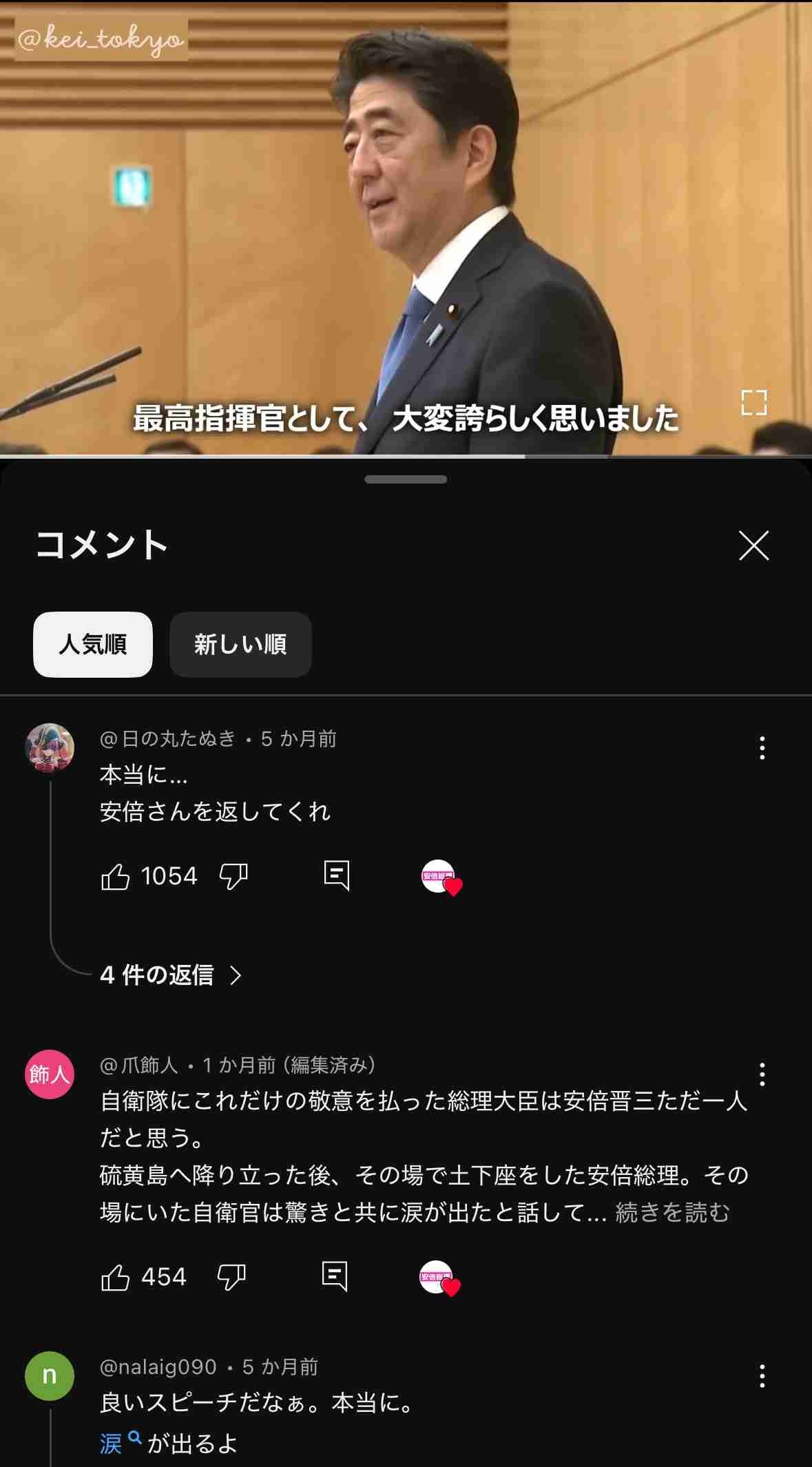Viewport: 812px width, 1467px height.
Task: Open nalaig090's channel avatar
Action: (50, 1376)
